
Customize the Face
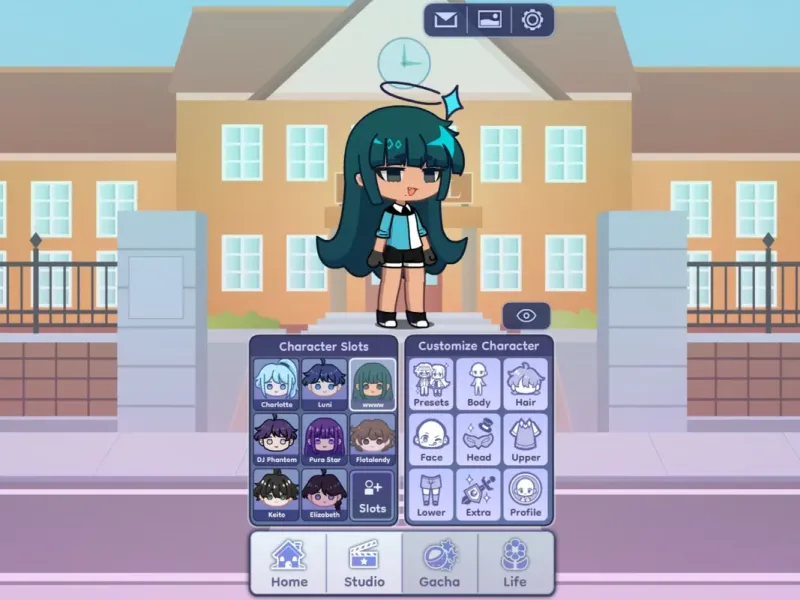[431, 439]
